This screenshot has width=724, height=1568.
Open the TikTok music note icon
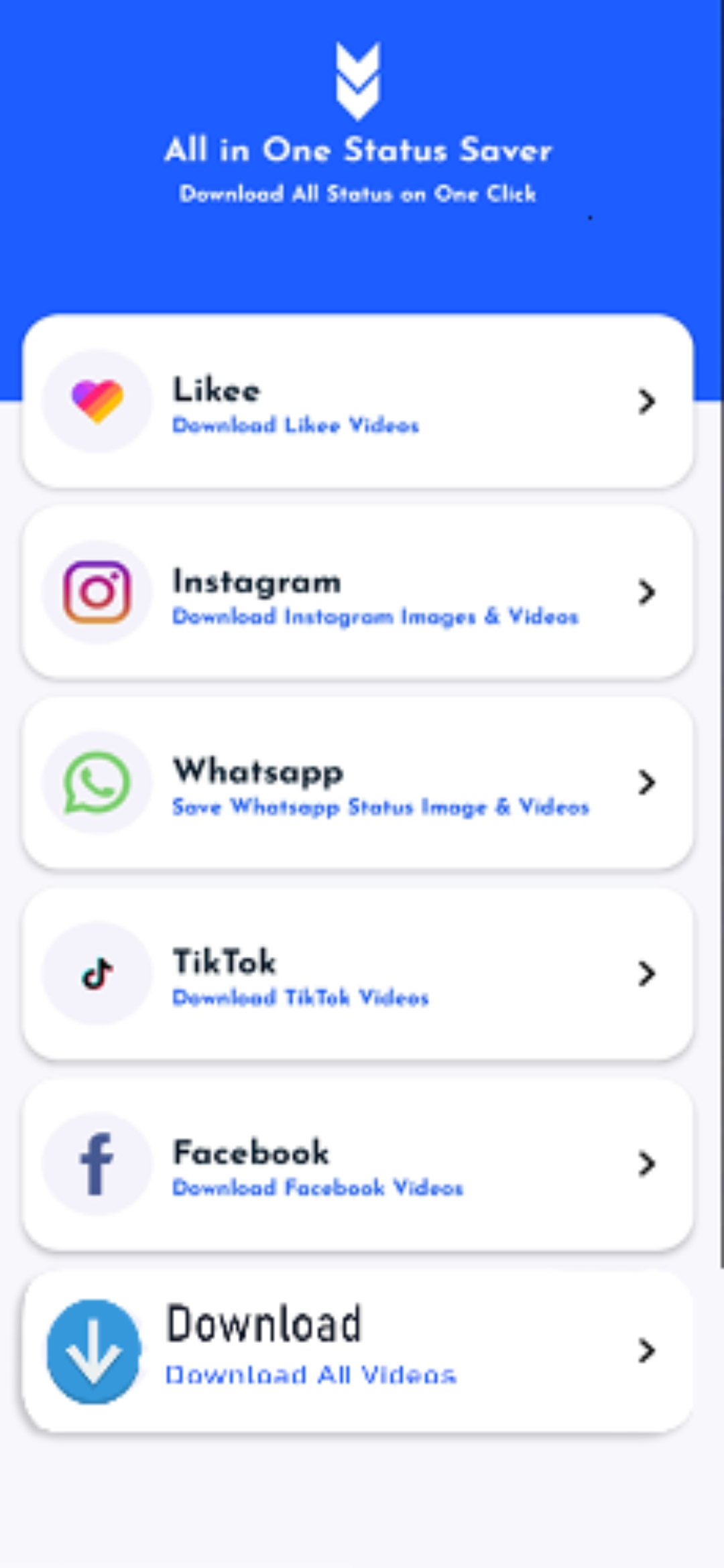coord(97,974)
